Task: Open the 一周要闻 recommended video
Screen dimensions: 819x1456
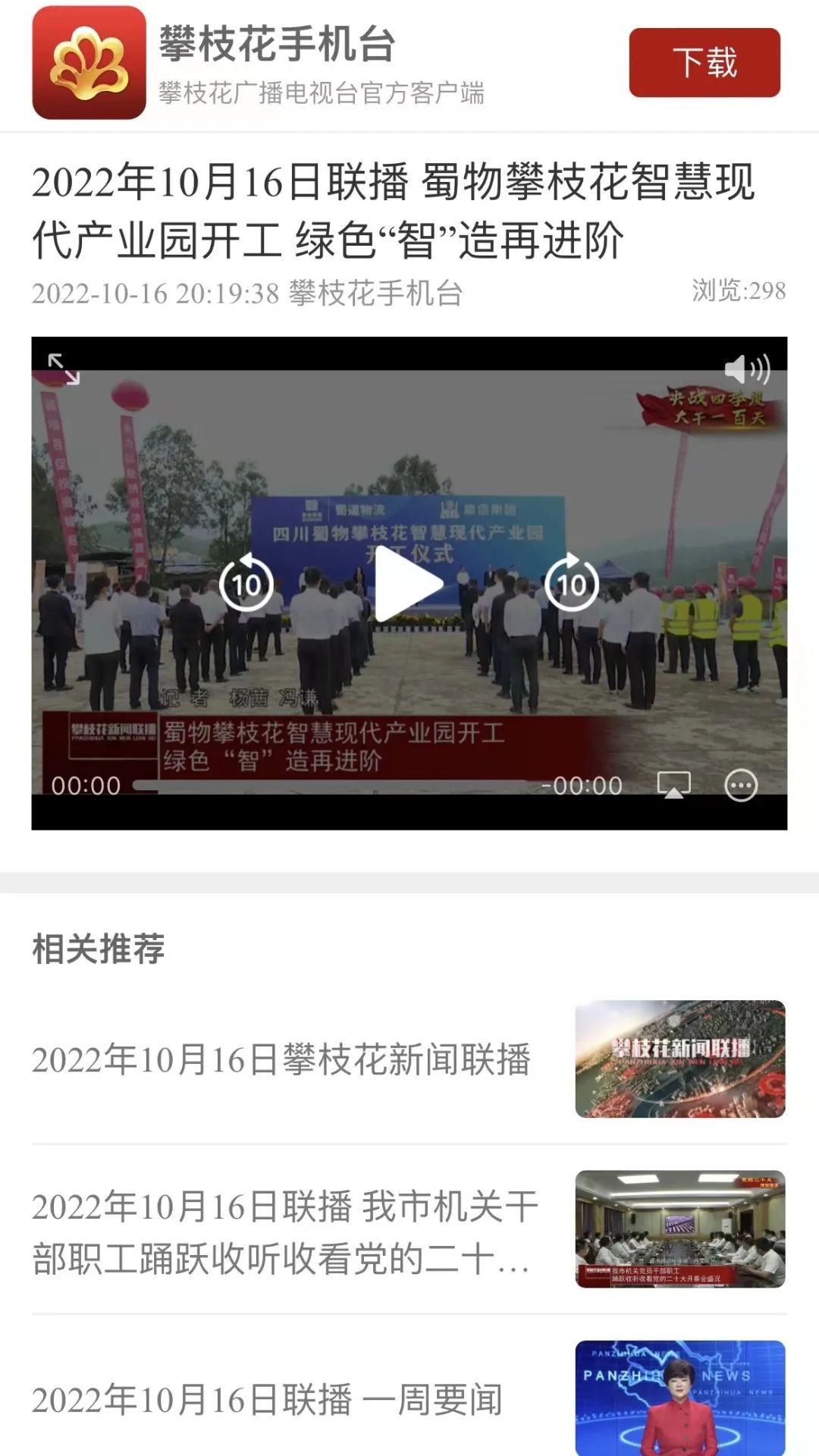Action: [409, 1399]
